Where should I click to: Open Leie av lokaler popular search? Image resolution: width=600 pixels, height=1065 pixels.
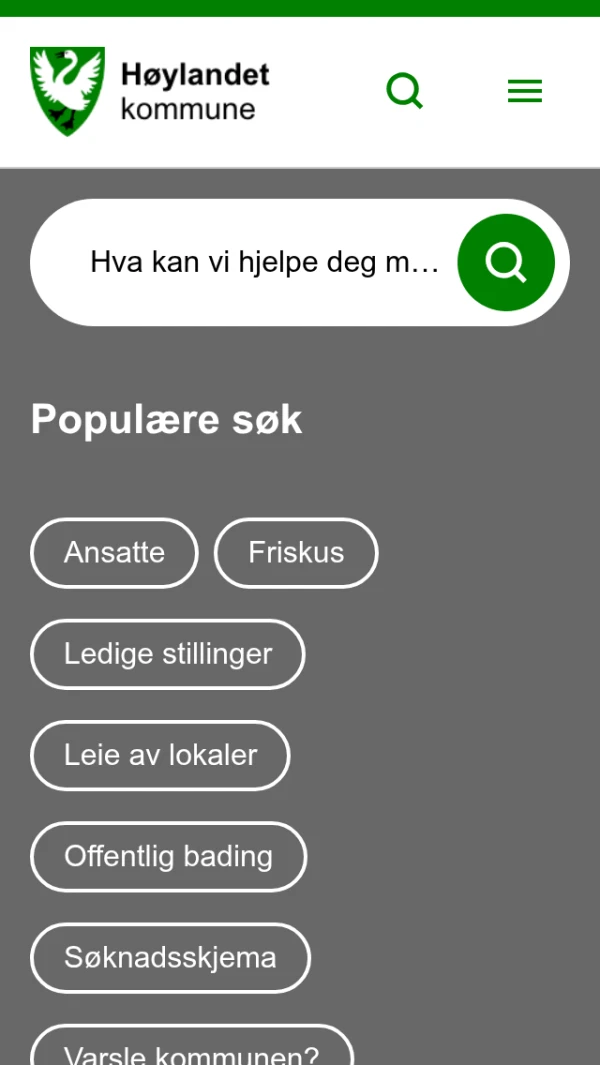pyautogui.click(x=160, y=755)
